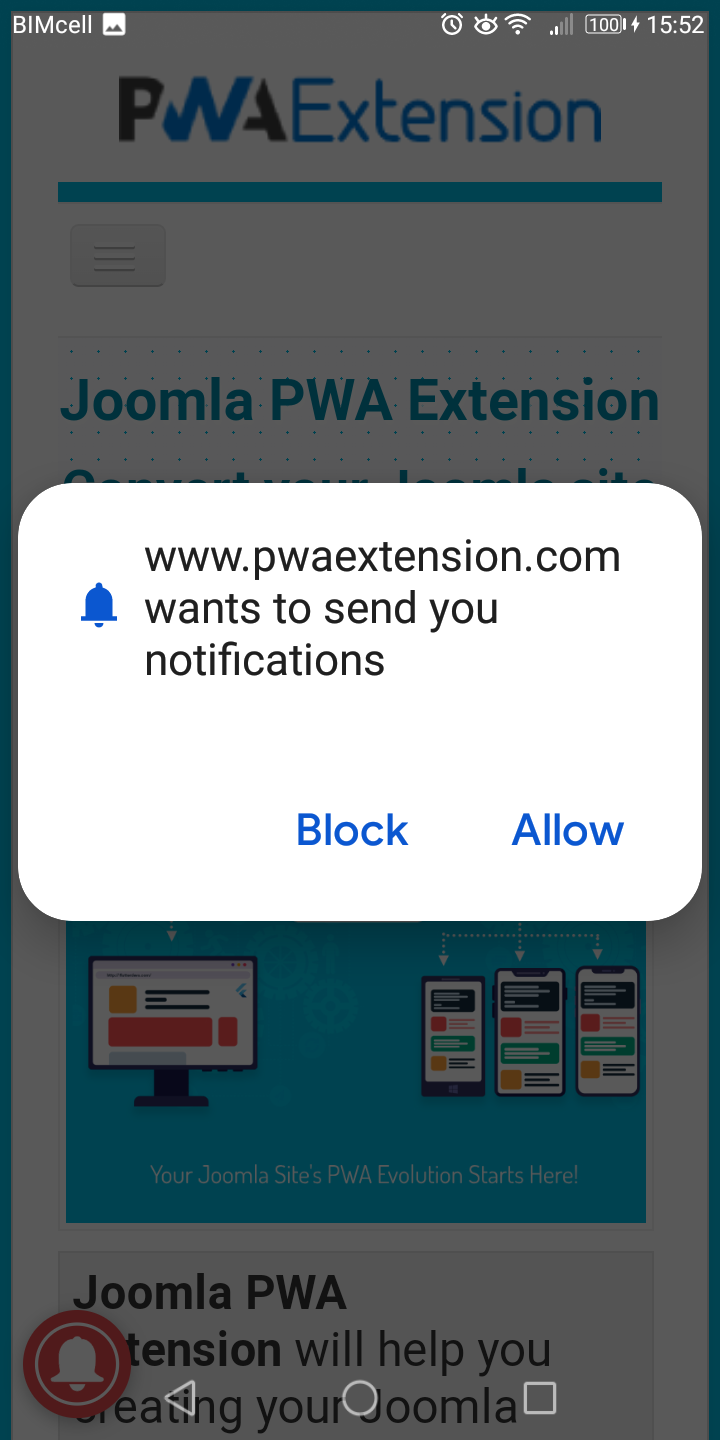
Task: Allow notifications from pwaextension.com
Action: (x=567, y=830)
